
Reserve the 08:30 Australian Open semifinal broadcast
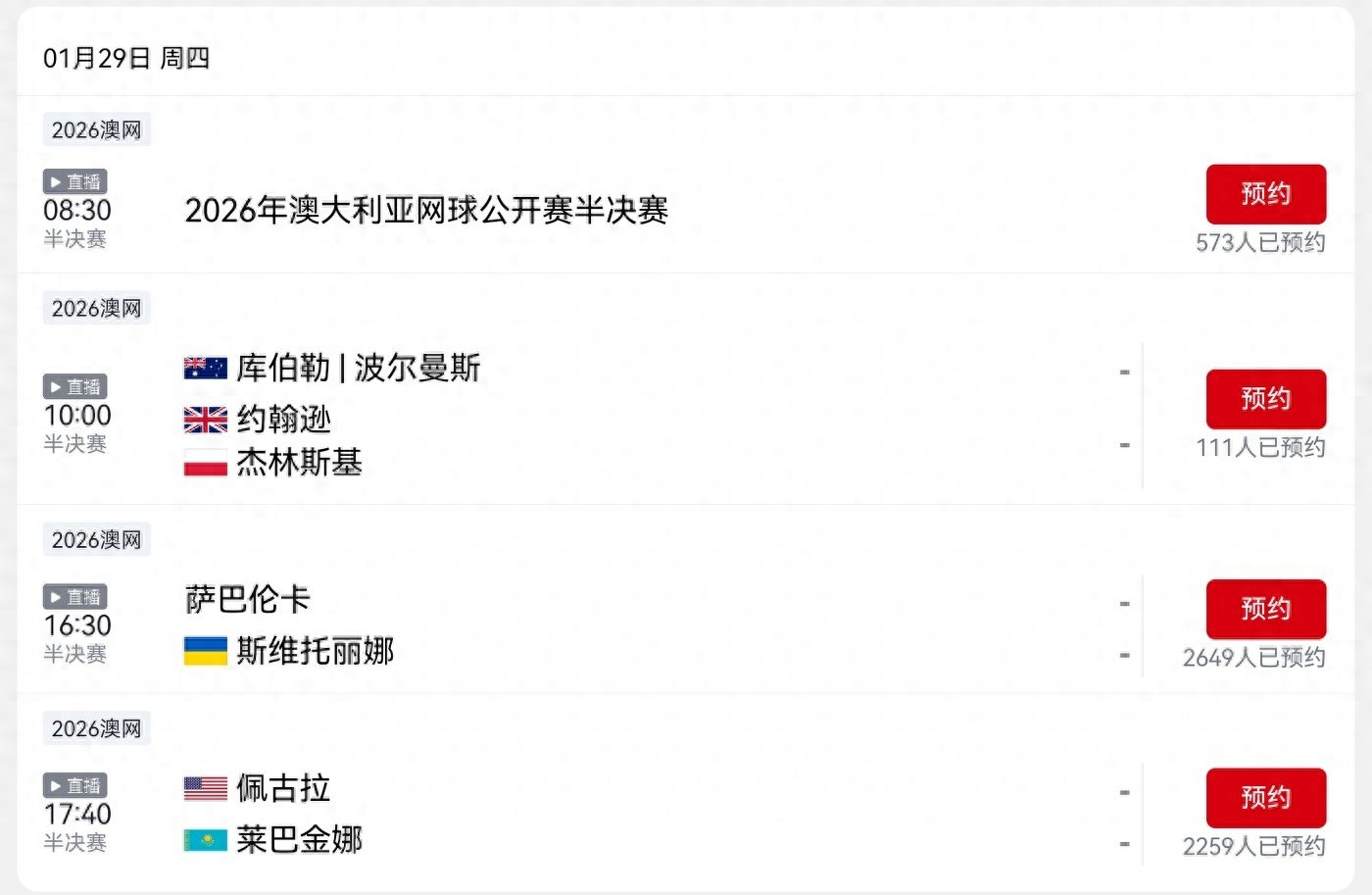coord(1265,194)
